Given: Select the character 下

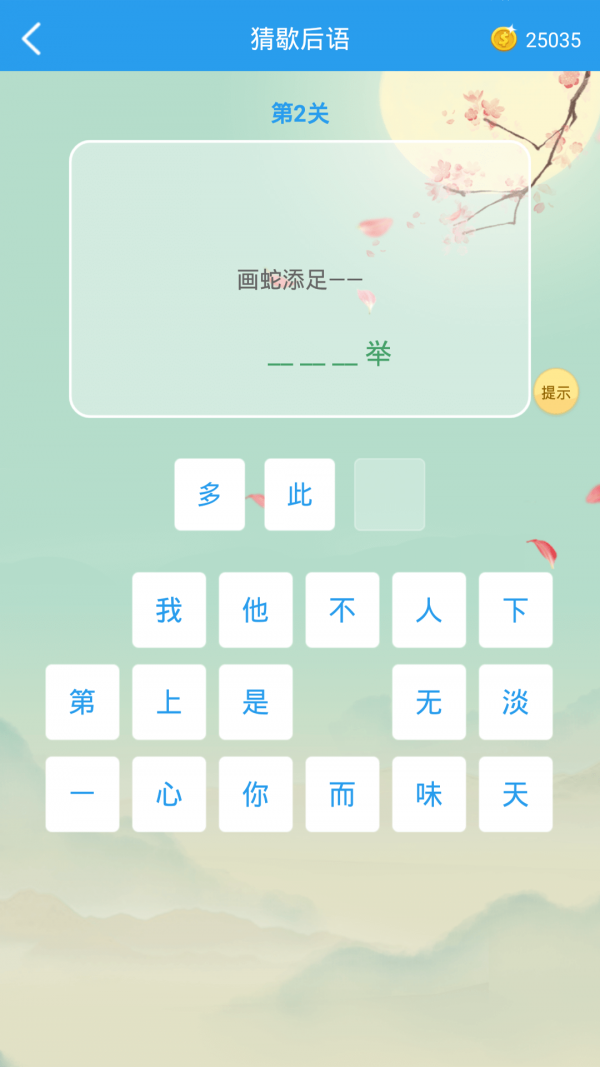Looking at the screenshot, I should 515,610.
